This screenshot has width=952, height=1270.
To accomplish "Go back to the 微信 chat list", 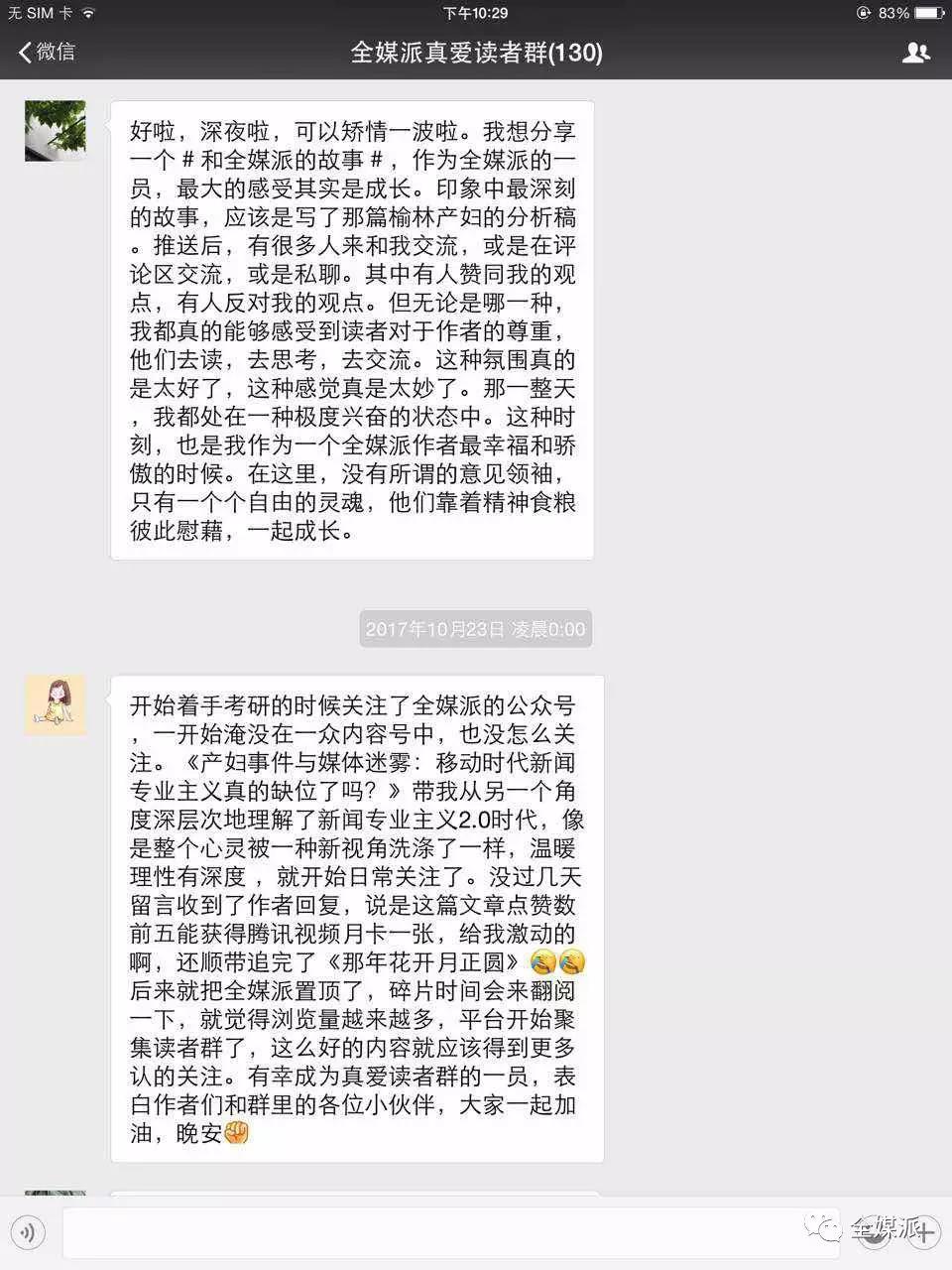I will (x=47, y=52).
